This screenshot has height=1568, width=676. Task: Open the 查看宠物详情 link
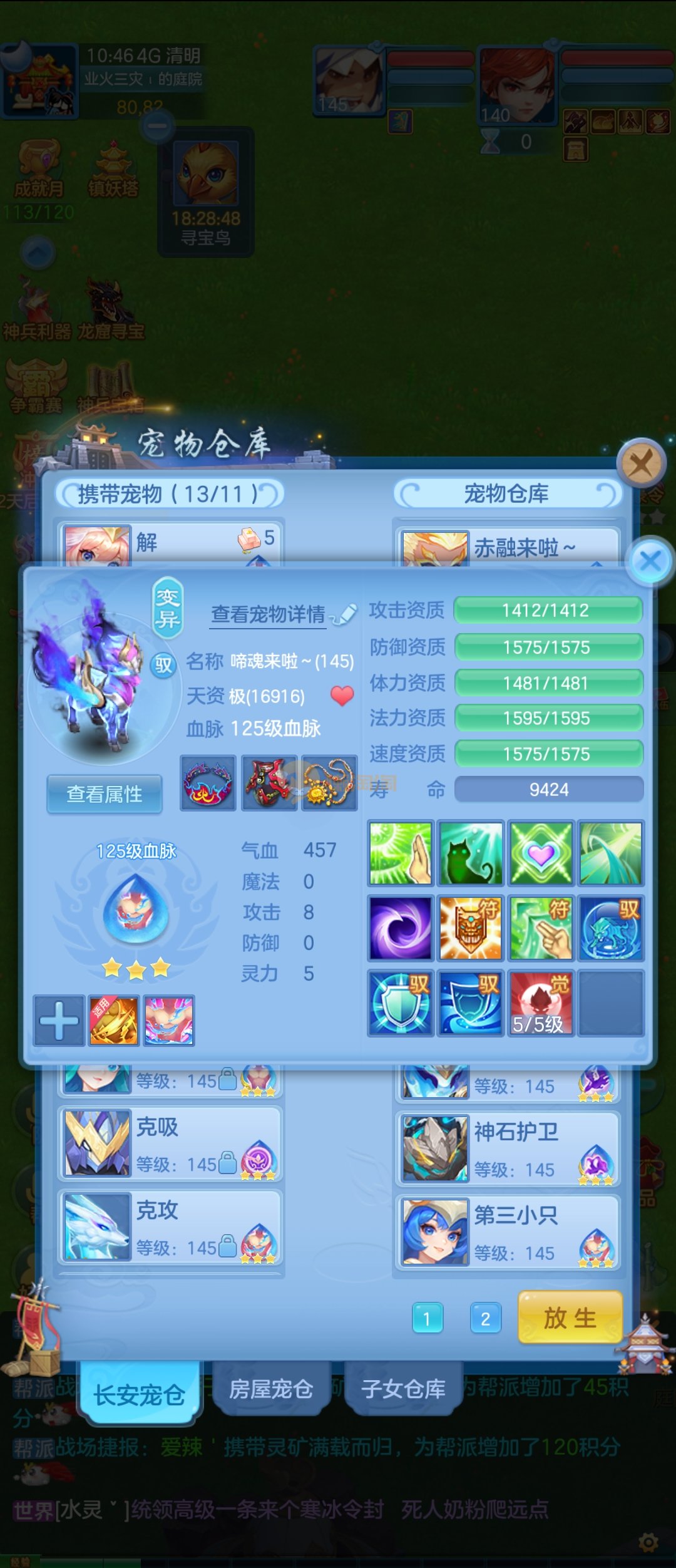[269, 615]
